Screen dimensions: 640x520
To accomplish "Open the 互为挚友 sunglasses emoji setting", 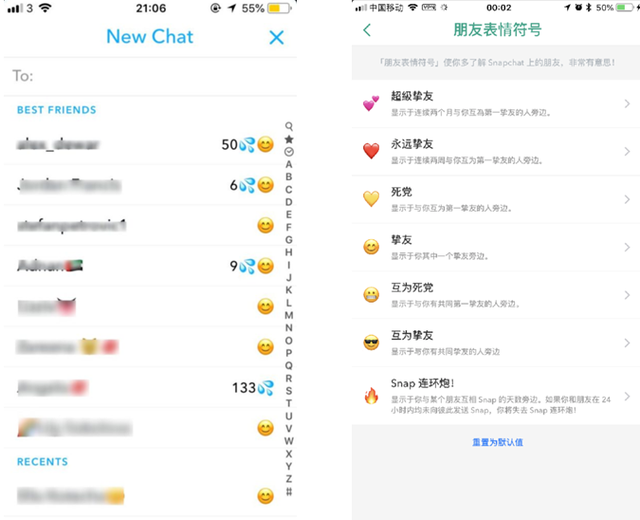I will (496, 342).
